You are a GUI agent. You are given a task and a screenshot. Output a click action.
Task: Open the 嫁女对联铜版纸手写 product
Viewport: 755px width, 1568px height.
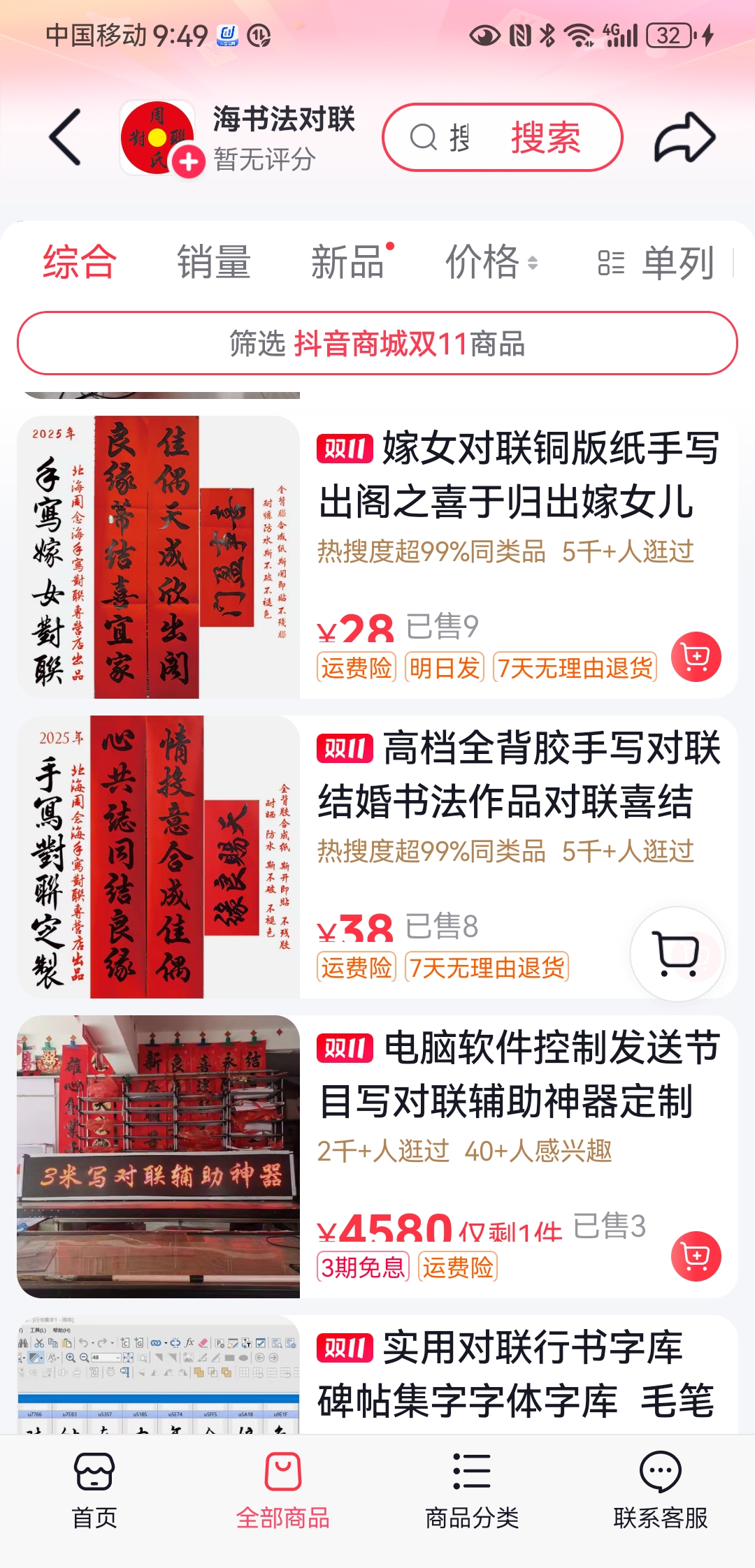(x=517, y=475)
